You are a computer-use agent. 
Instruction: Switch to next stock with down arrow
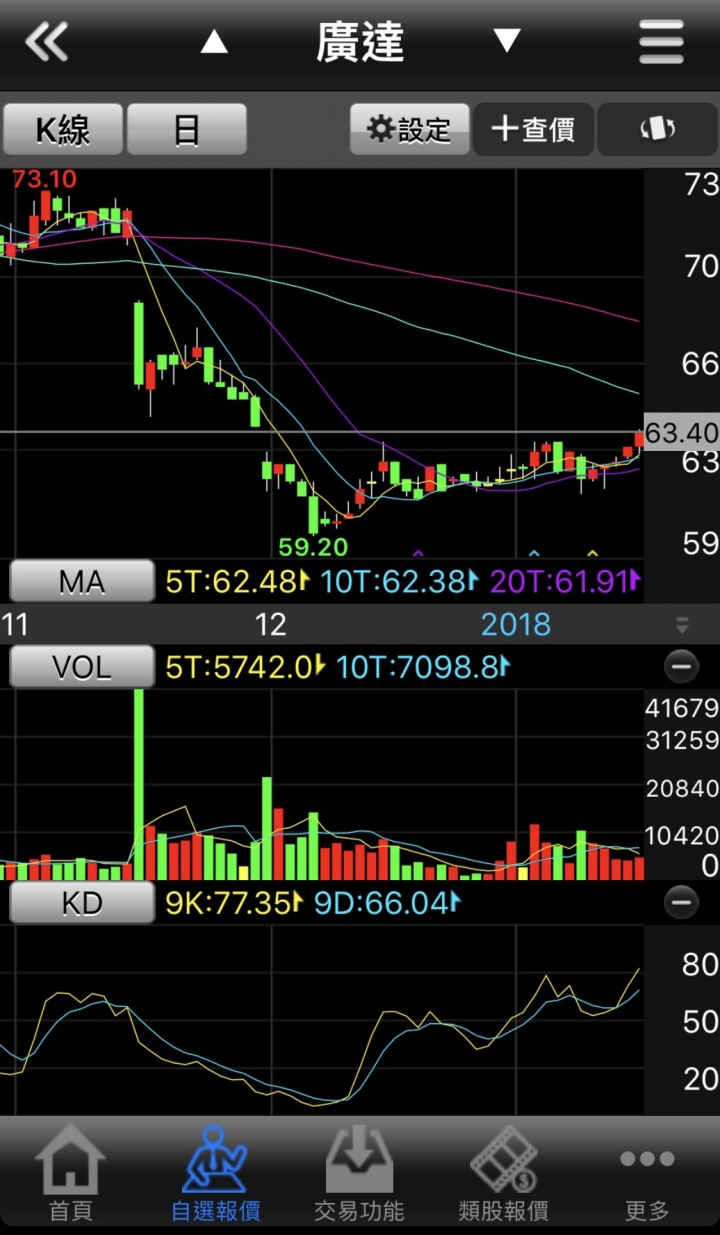click(x=507, y=41)
